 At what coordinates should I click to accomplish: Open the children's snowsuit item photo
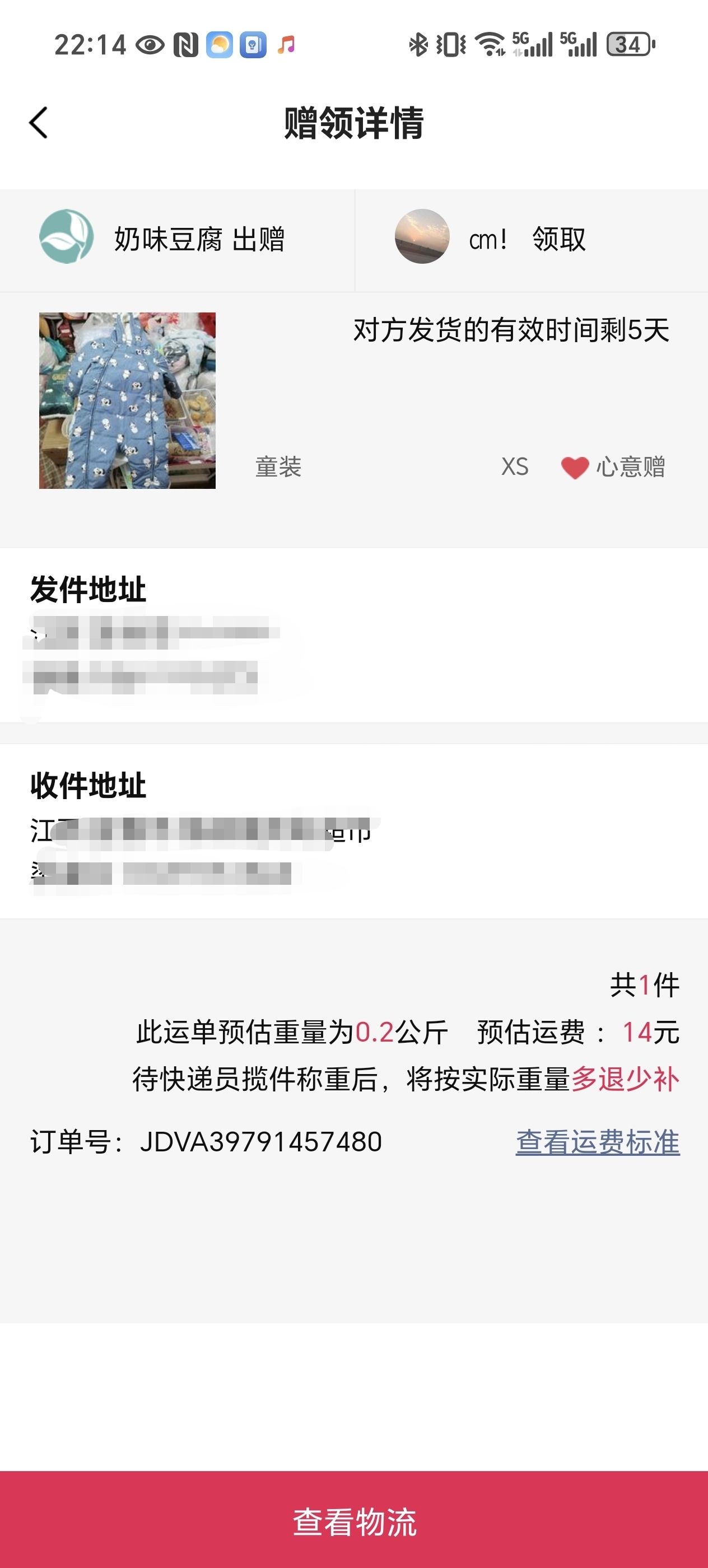pyautogui.click(x=127, y=400)
